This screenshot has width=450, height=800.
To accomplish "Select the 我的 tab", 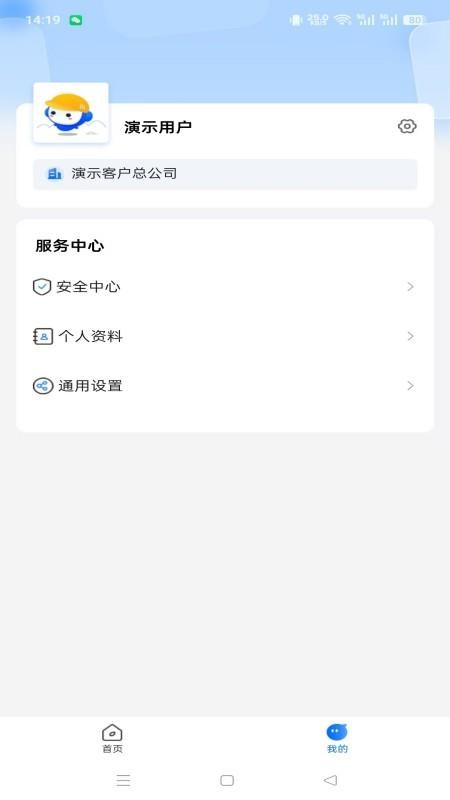I will (337, 738).
